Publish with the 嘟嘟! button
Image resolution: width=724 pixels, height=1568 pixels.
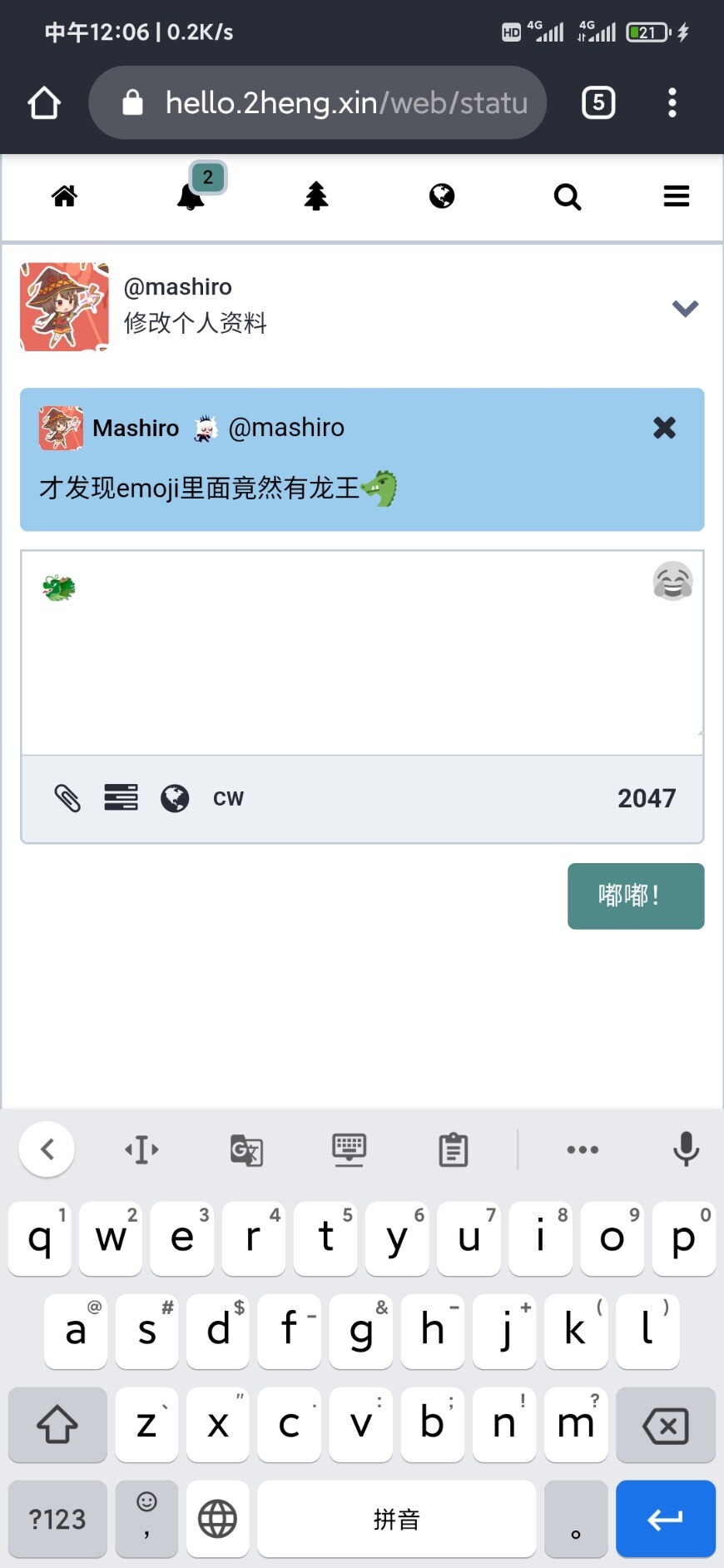(636, 896)
